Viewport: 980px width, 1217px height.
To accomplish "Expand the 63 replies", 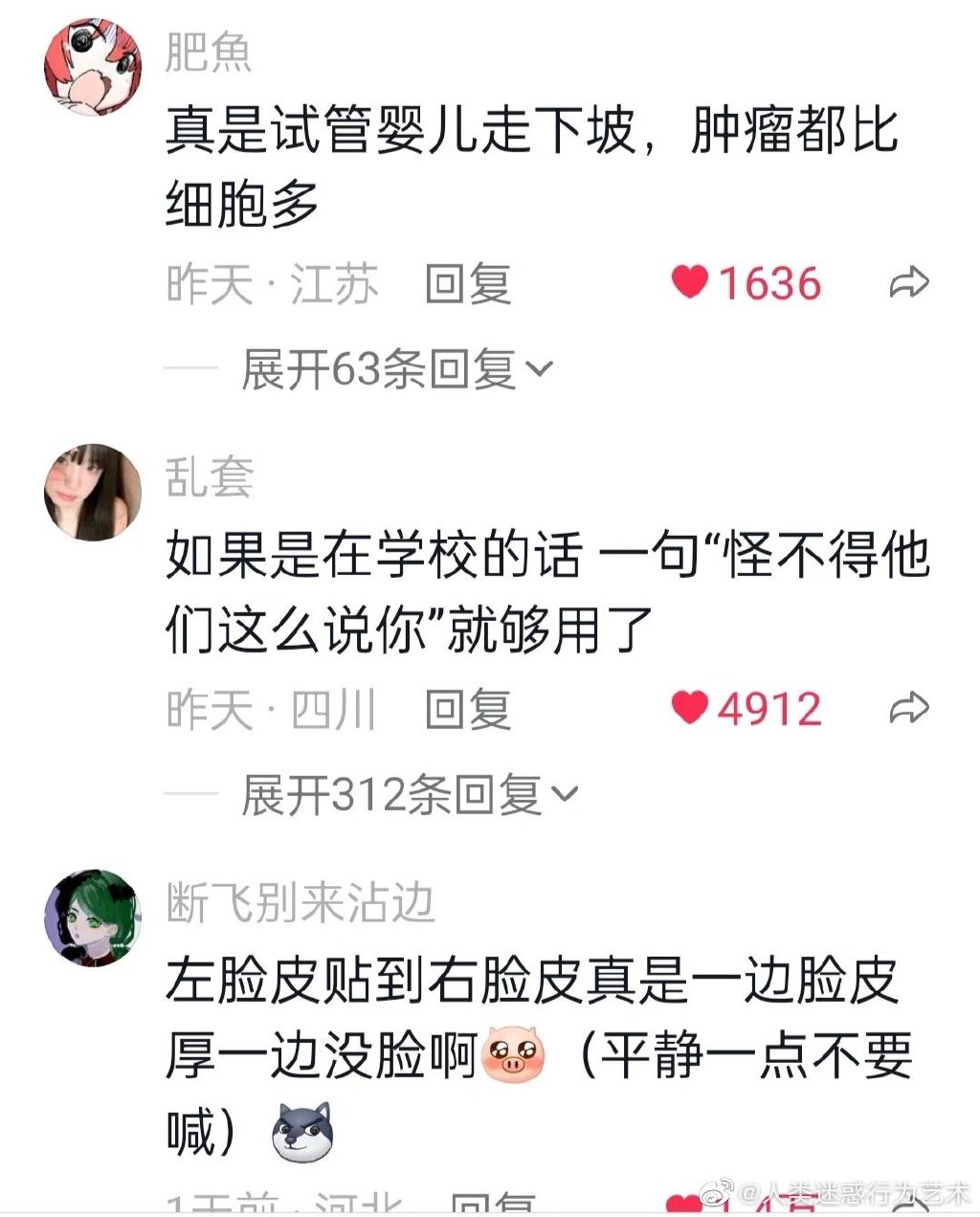I will point(396,370).
